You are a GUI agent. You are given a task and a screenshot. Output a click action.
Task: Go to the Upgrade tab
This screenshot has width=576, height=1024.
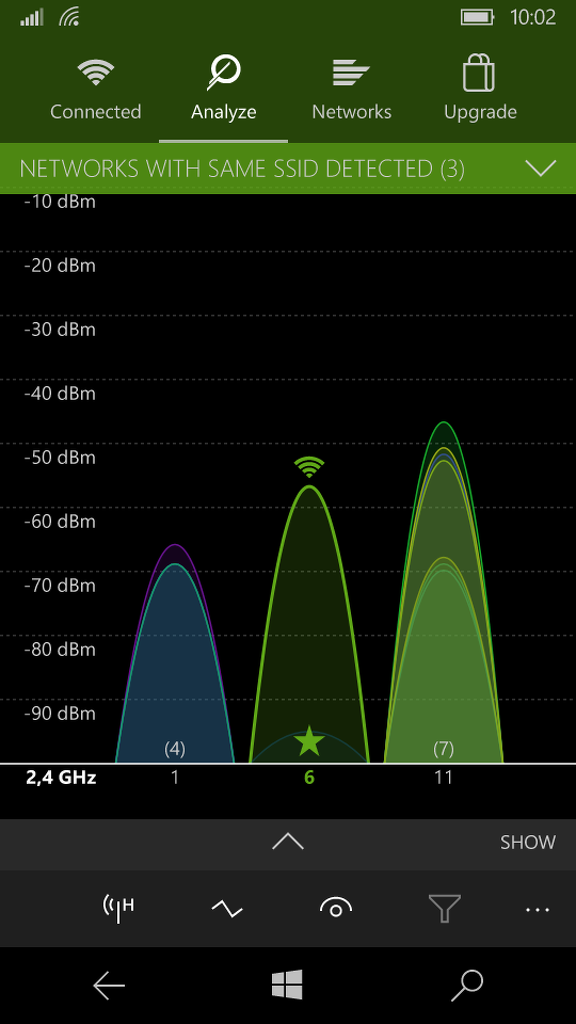tap(480, 89)
